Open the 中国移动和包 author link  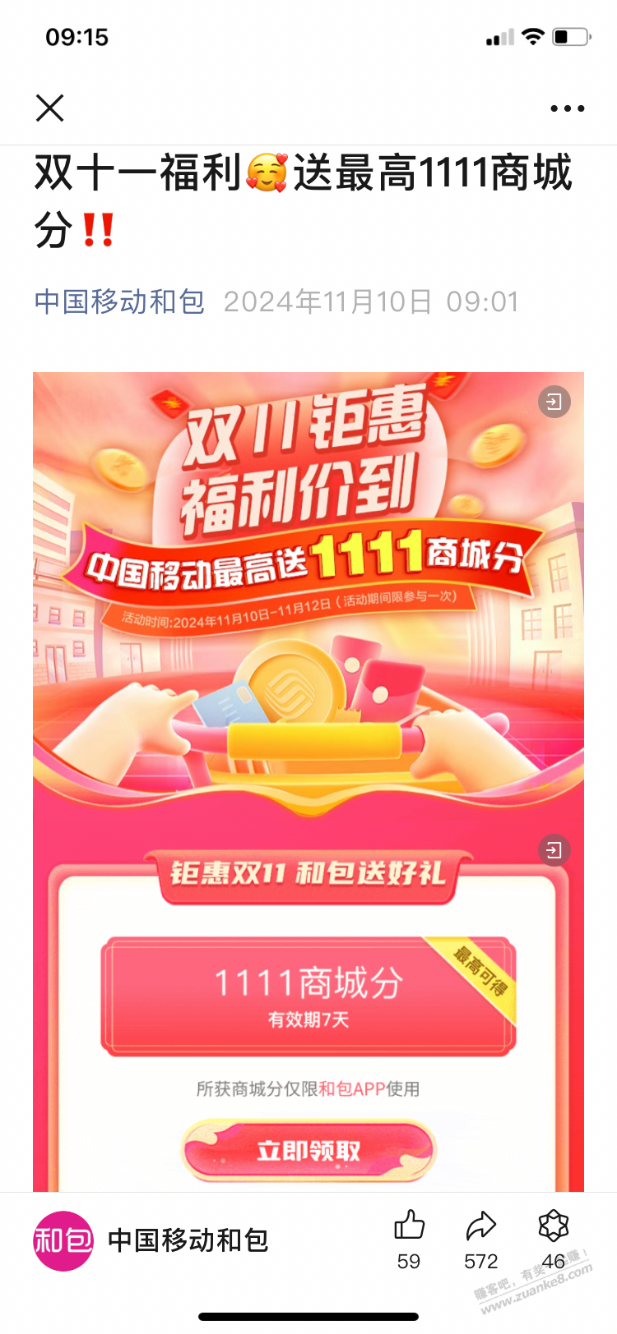[119, 301]
